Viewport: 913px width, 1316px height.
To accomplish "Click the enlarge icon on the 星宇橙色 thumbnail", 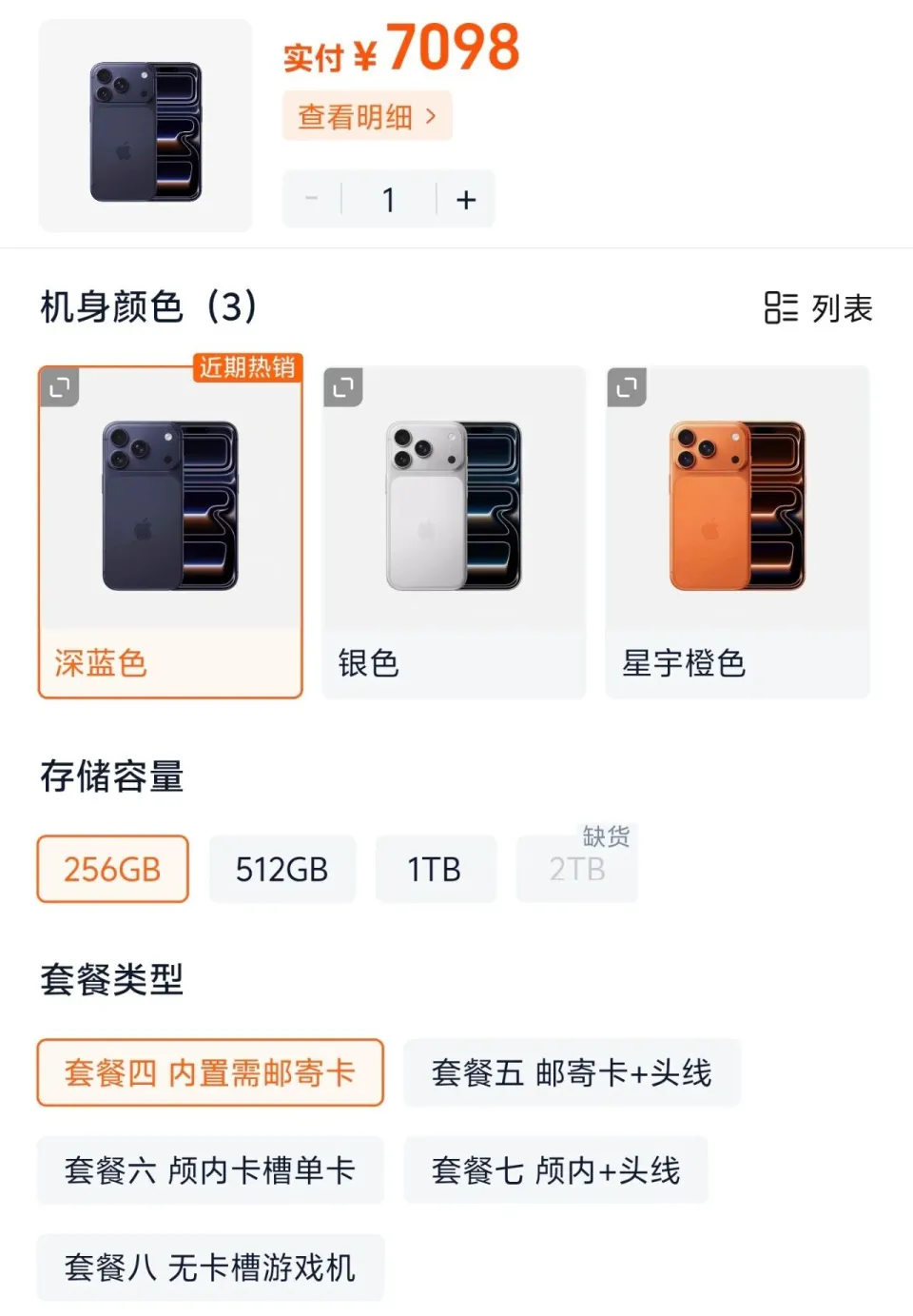I will 627,385.
